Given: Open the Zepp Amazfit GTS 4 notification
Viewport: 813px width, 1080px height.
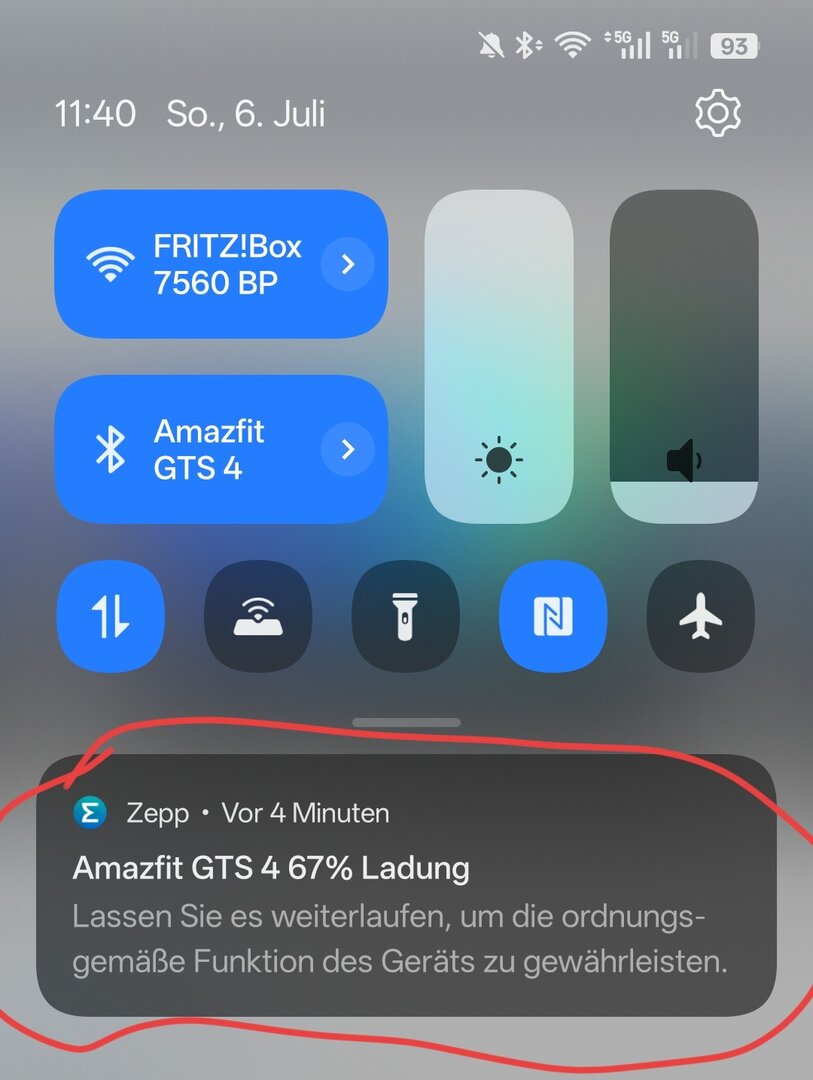Looking at the screenshot, I should [406, 886].
